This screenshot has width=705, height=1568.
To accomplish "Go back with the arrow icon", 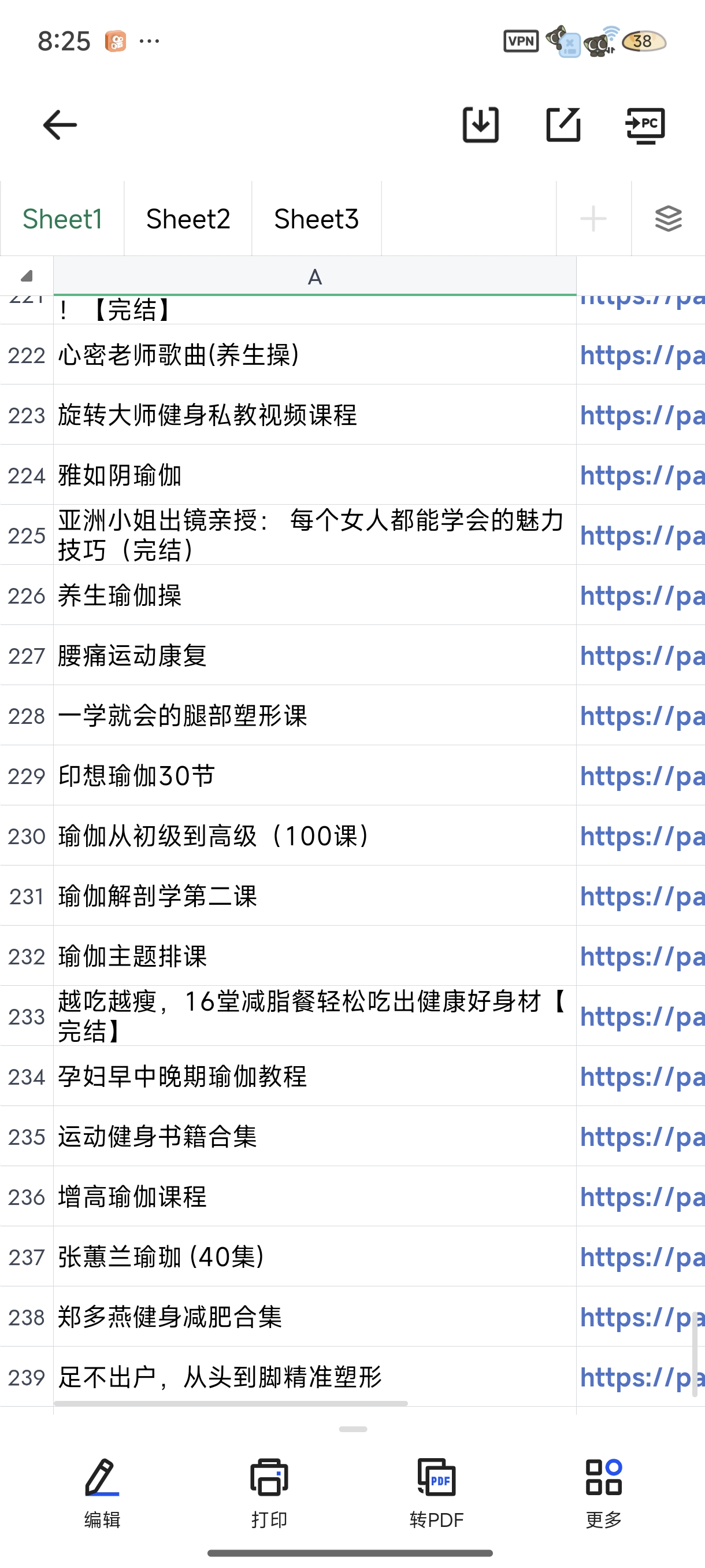I will 60,125.
